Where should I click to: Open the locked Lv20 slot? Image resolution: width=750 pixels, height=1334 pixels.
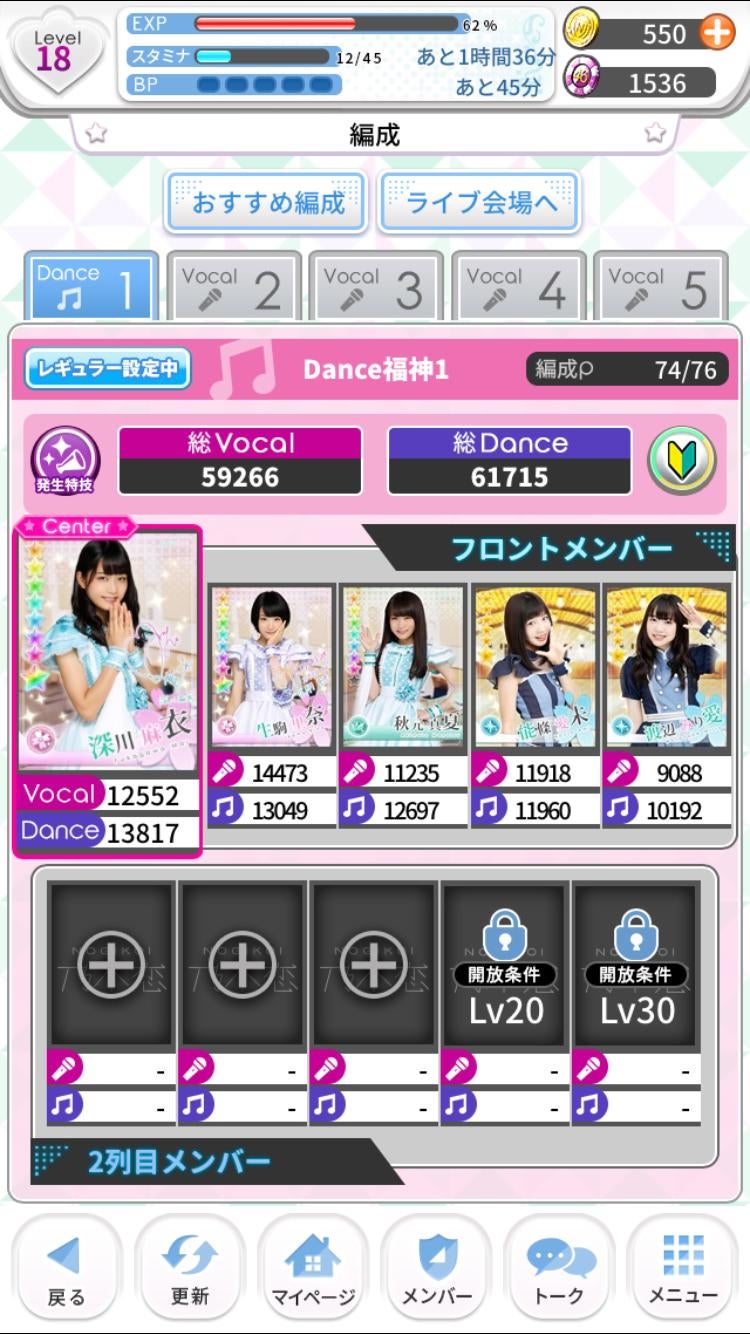(505, 965)
